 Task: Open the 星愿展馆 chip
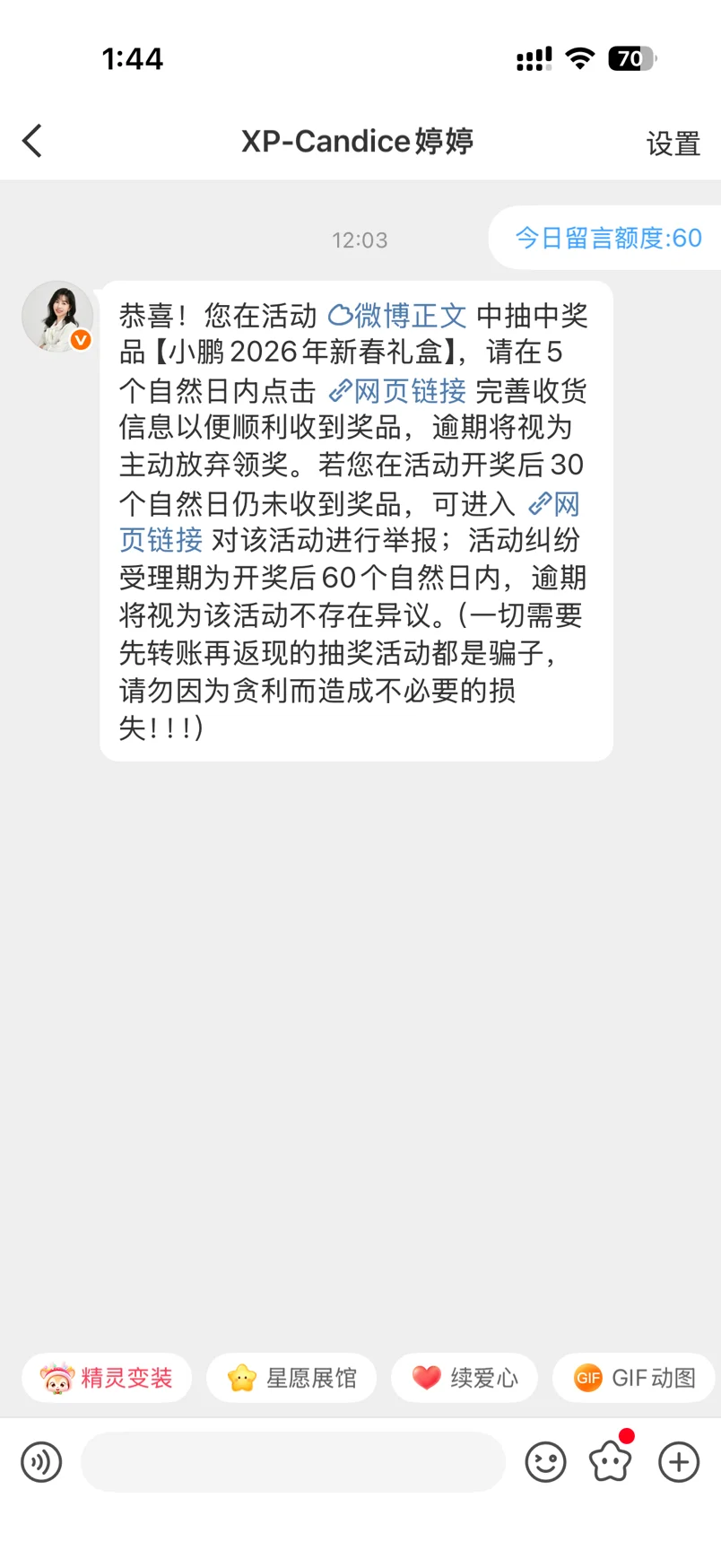tap(292, 1378)
